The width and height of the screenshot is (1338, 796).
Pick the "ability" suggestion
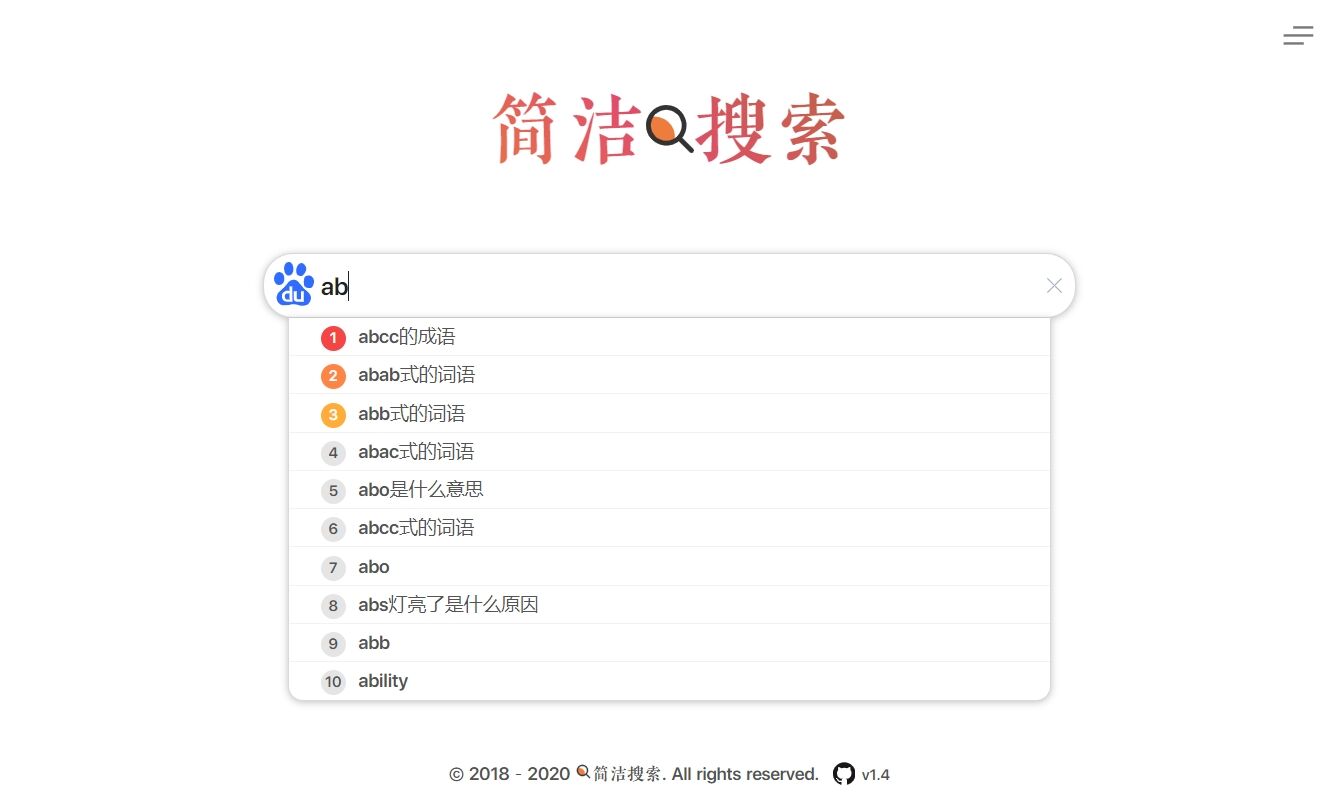(383, 681)
